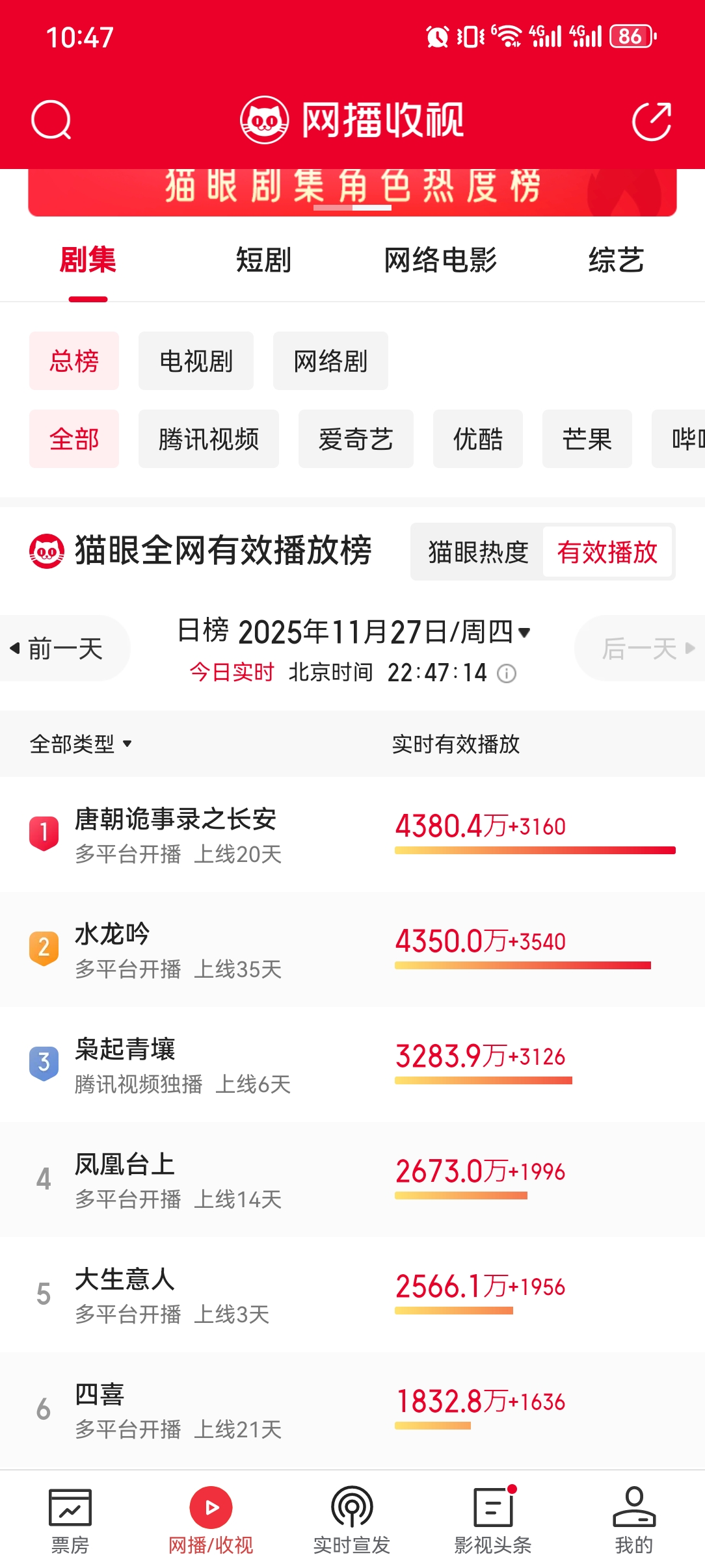This screenshot has width=705, height=1568.
Task: Go to 前一天 ranking
Action: point(64,649)
